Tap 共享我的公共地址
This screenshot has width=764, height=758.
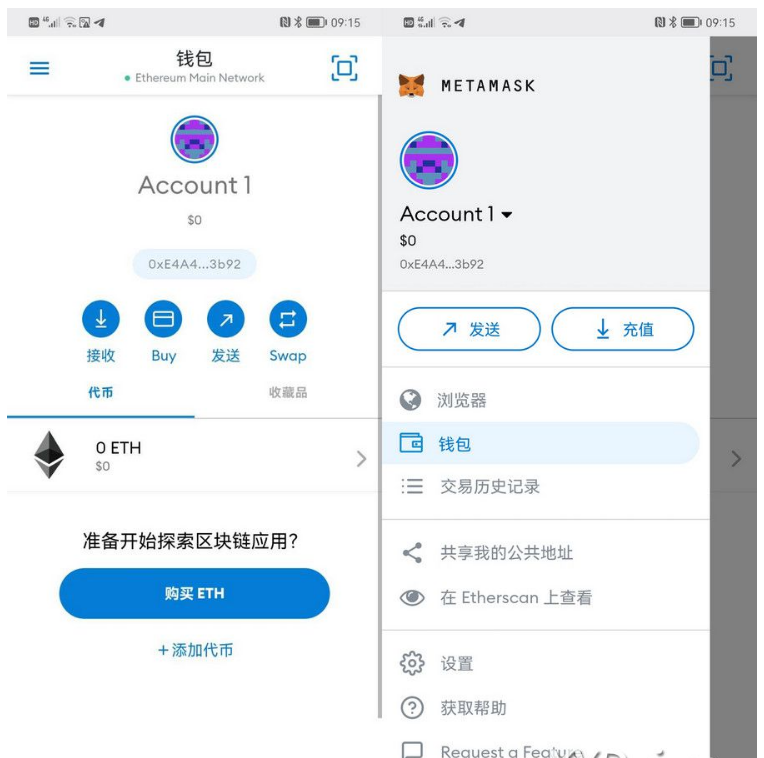click(506, 553)
